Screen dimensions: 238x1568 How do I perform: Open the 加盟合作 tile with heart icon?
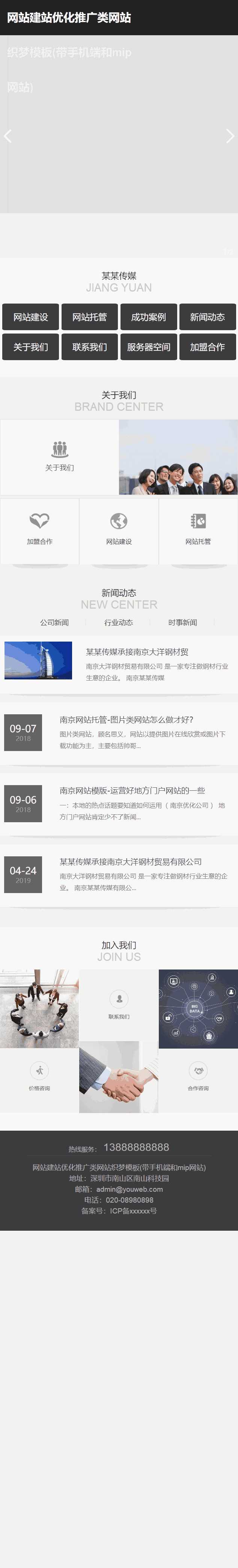coord(40,530)
